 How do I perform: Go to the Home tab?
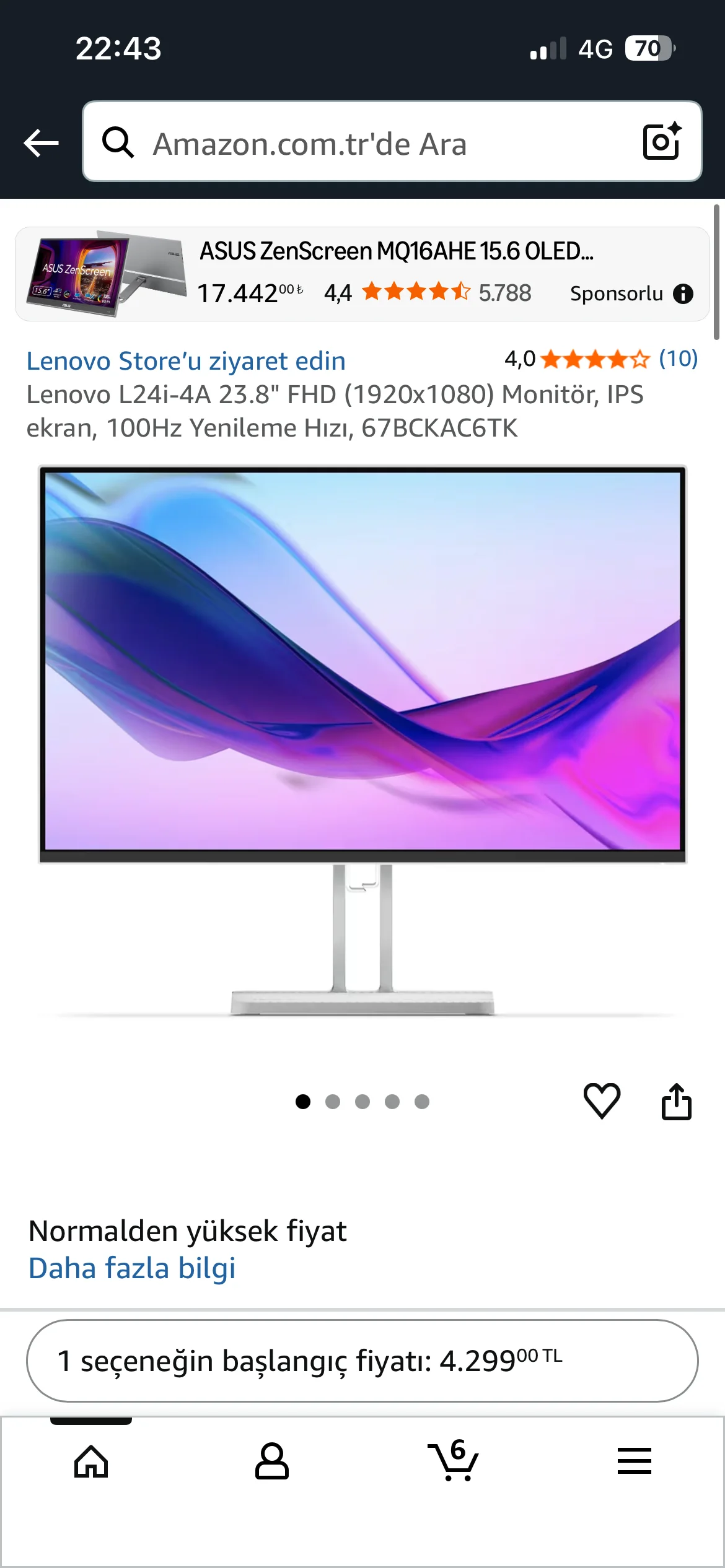point(91,1461)
